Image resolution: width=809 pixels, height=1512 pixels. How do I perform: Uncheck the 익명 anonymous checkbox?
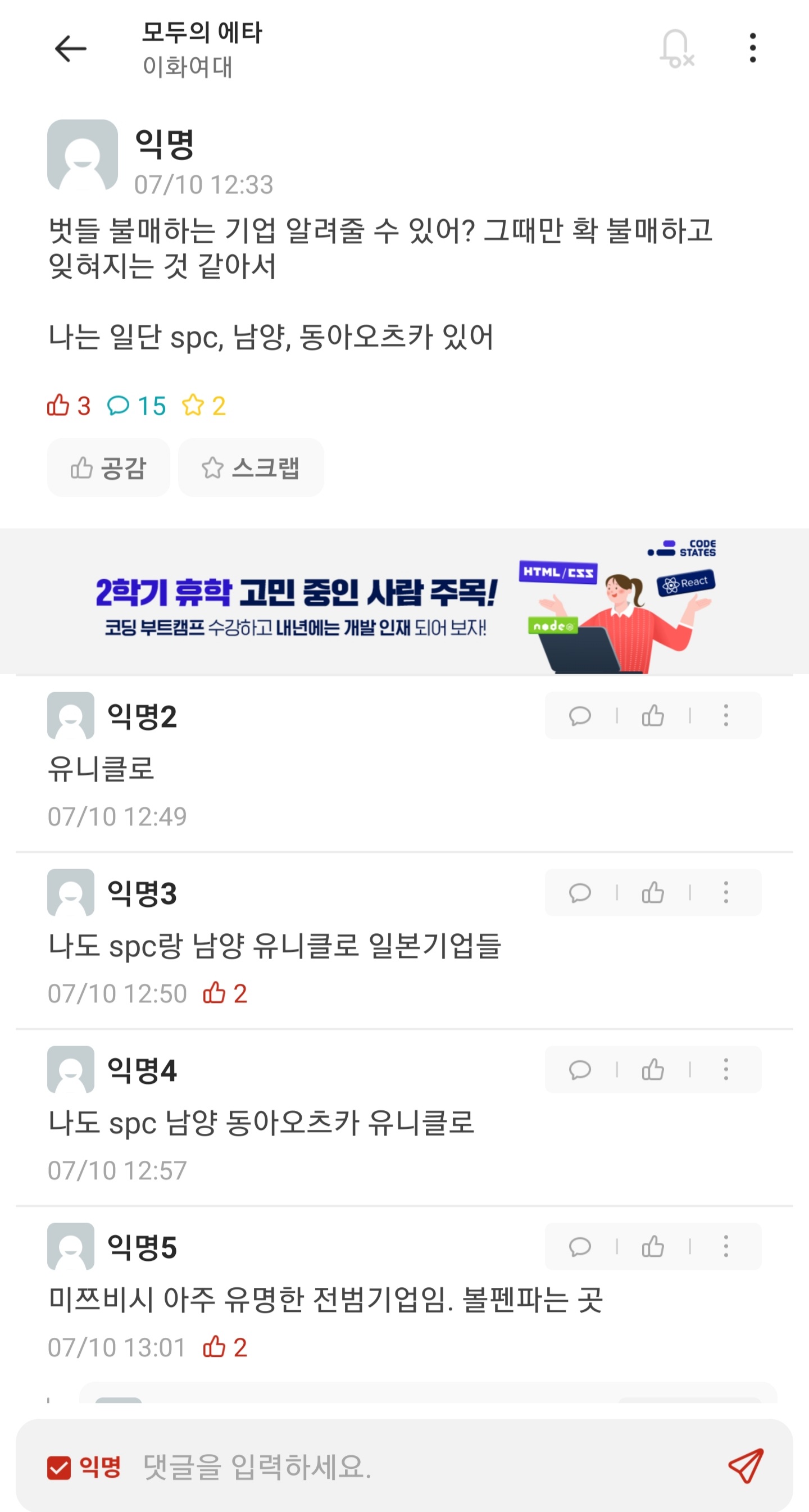(x=58, y=1468)
